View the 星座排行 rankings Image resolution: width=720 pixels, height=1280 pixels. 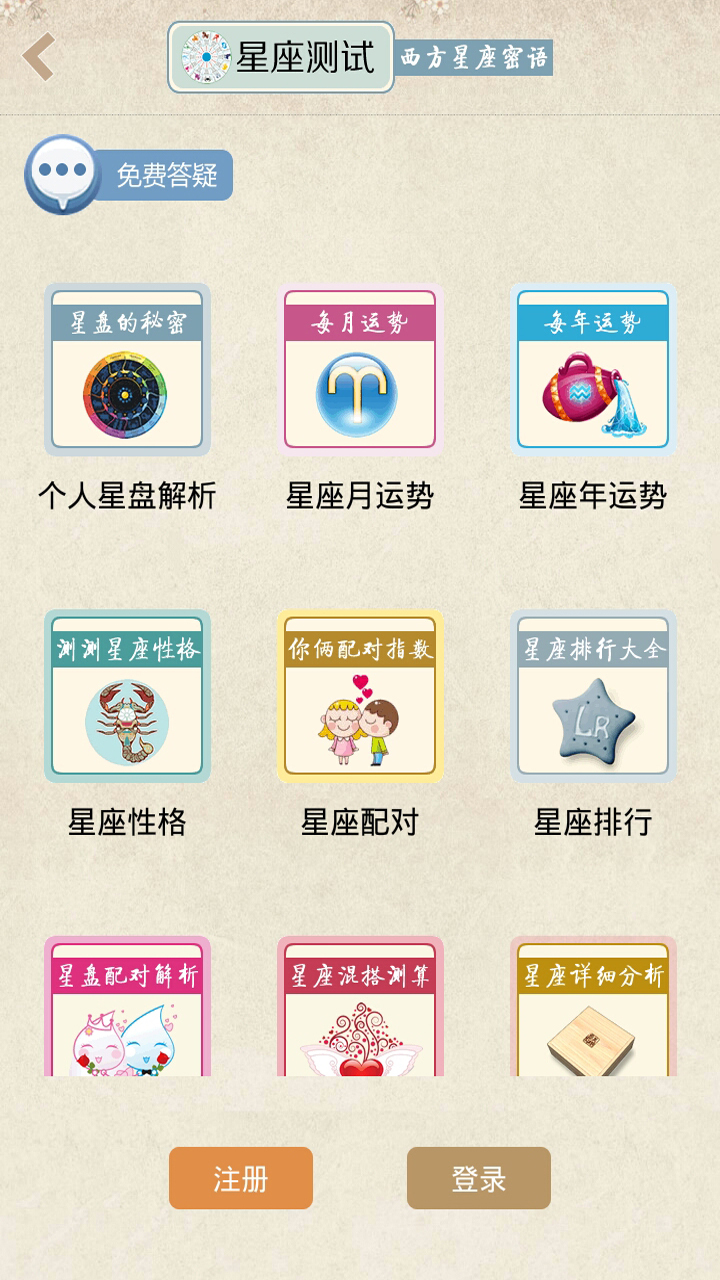tap(593, 697)
